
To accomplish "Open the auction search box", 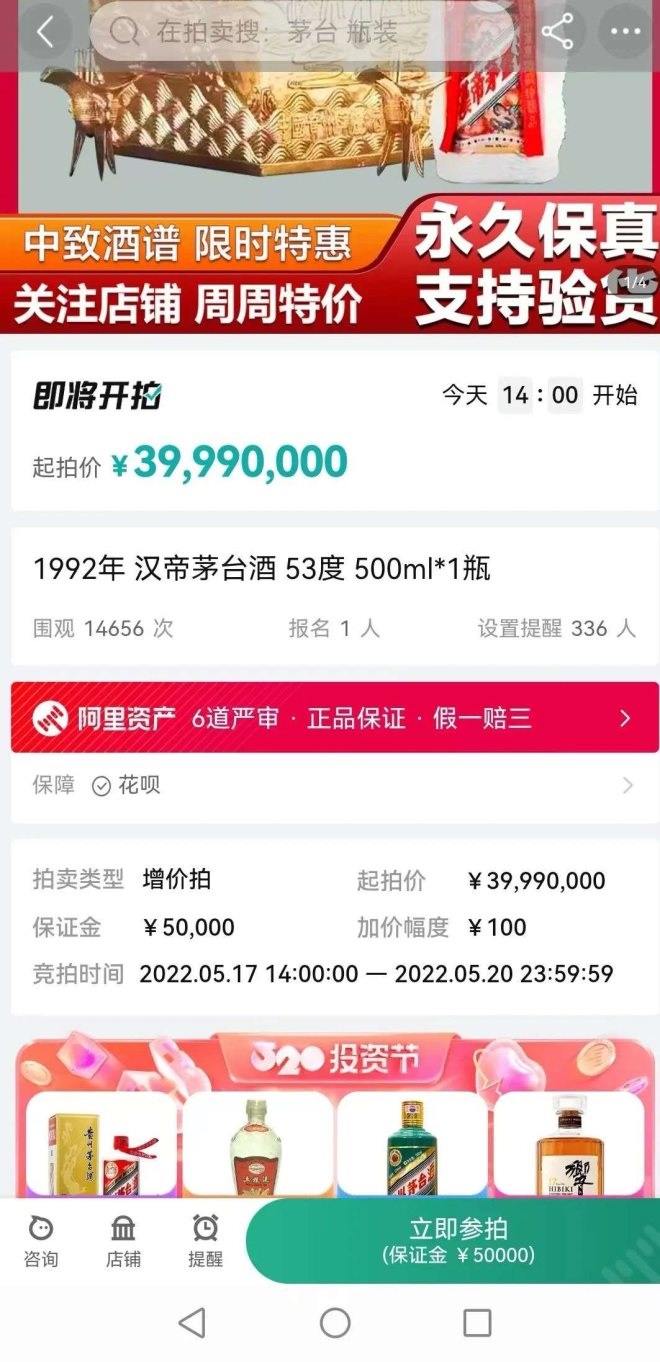I will (x=300, y=32).
